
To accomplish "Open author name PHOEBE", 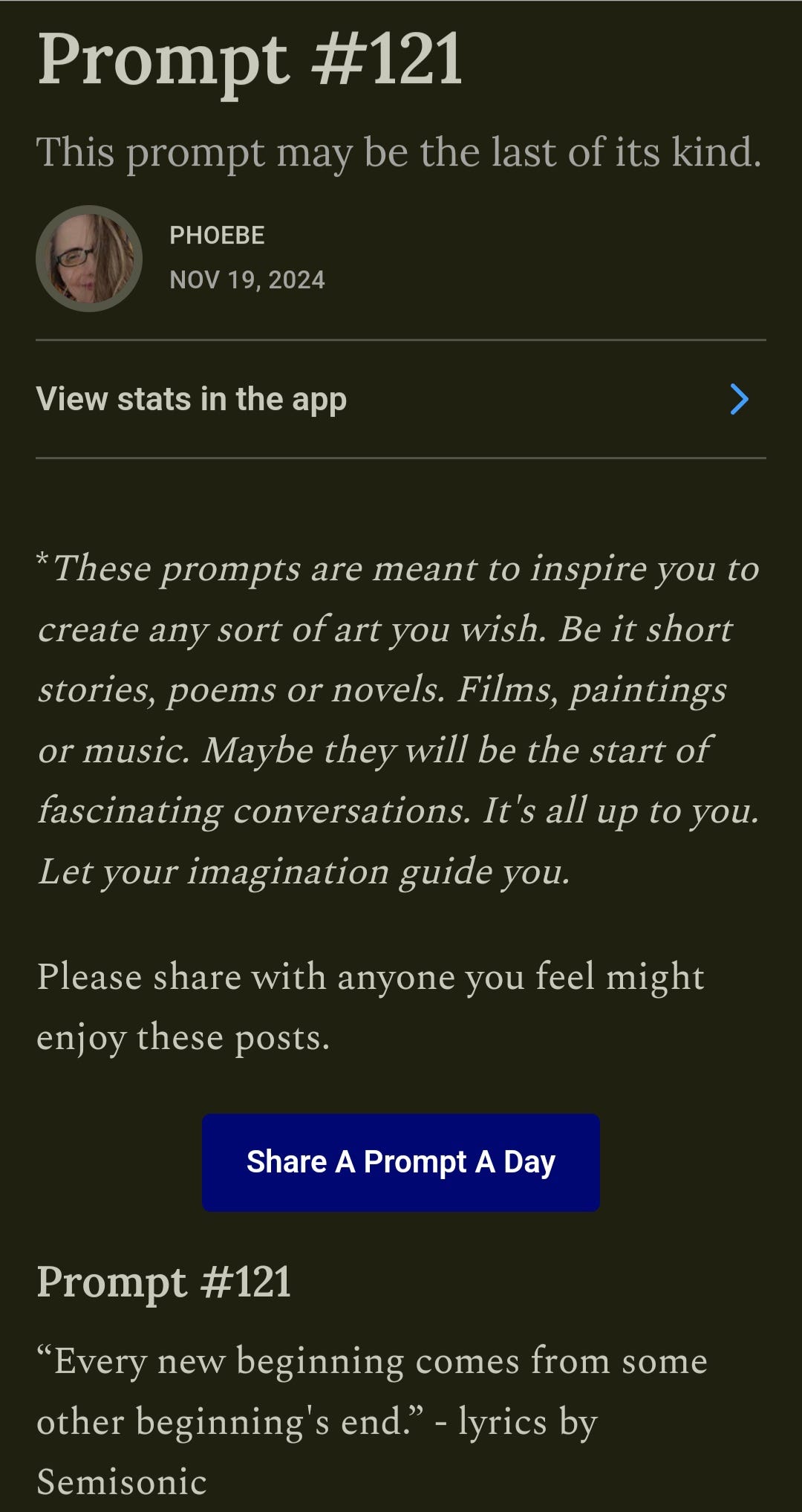I will pos(217,236).
